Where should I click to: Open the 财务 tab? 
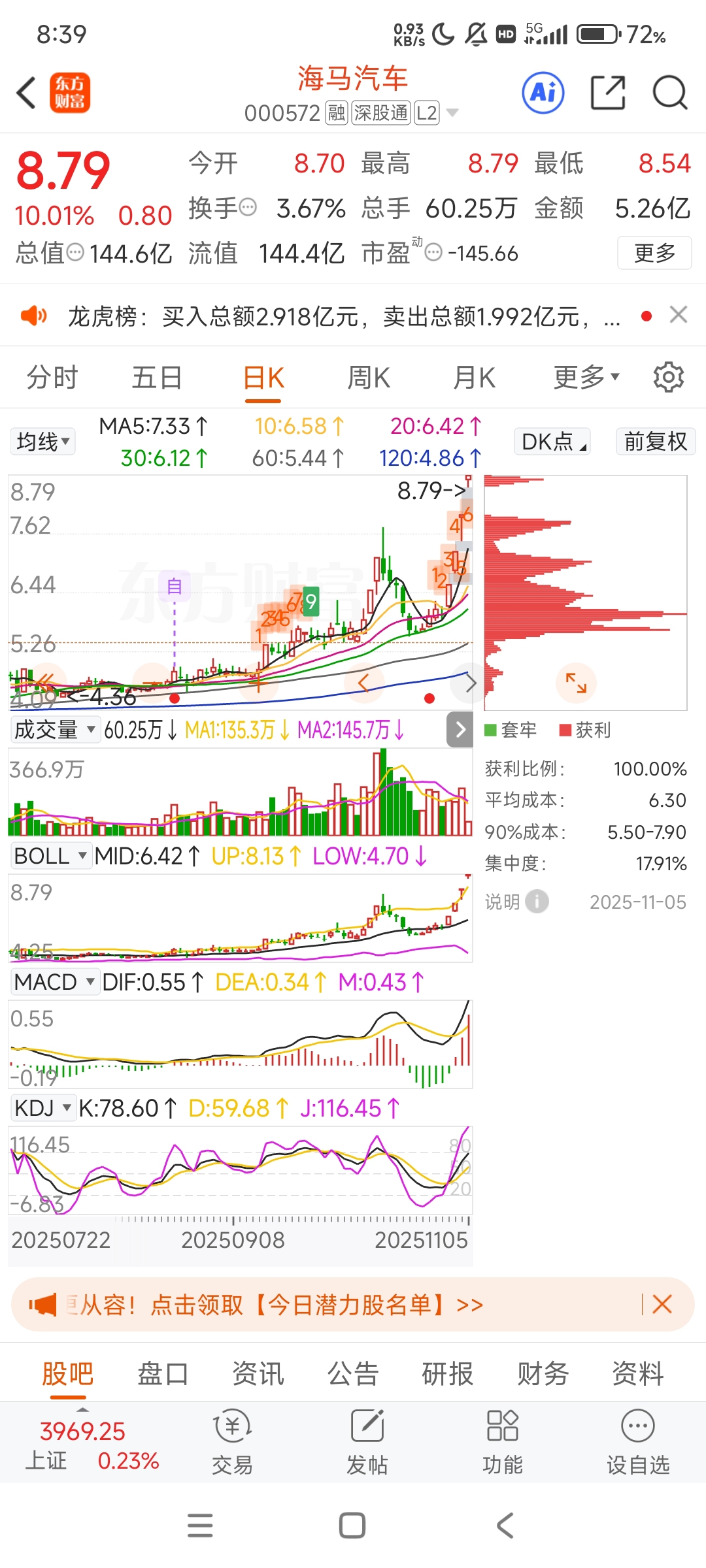pyautogui.click(x=543, y=1373)
